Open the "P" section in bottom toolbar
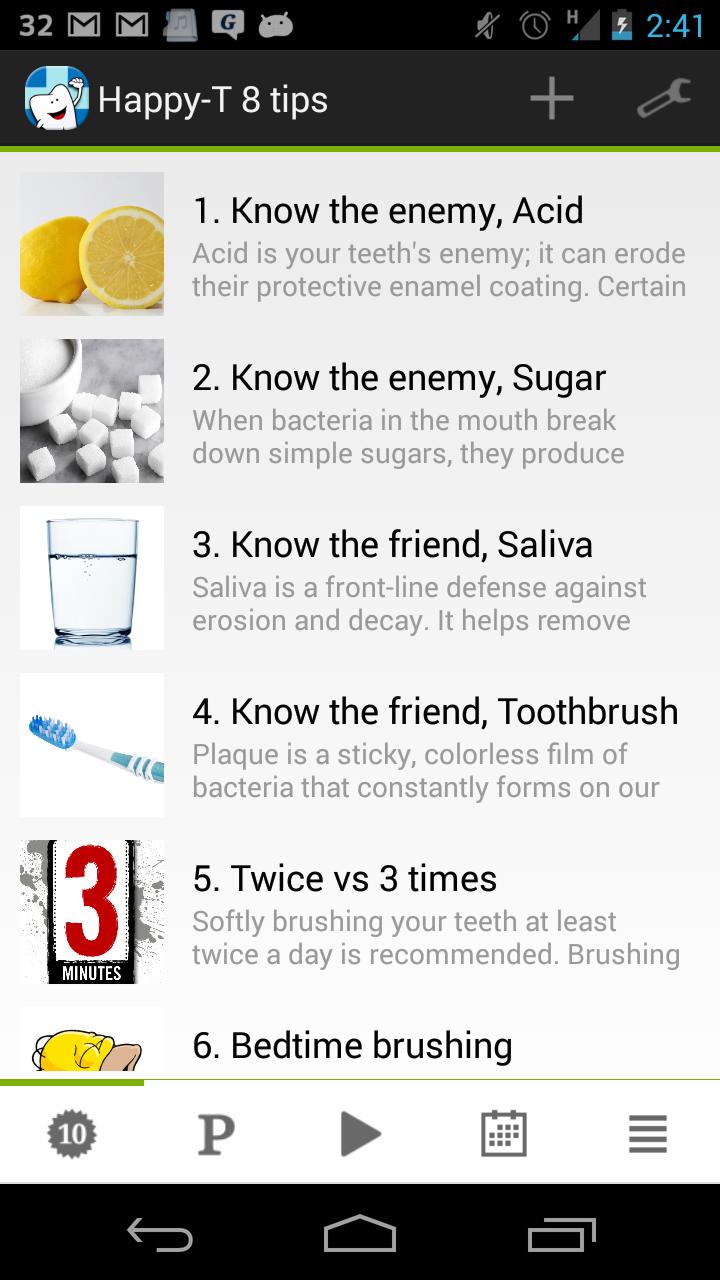 point(215,1133)
